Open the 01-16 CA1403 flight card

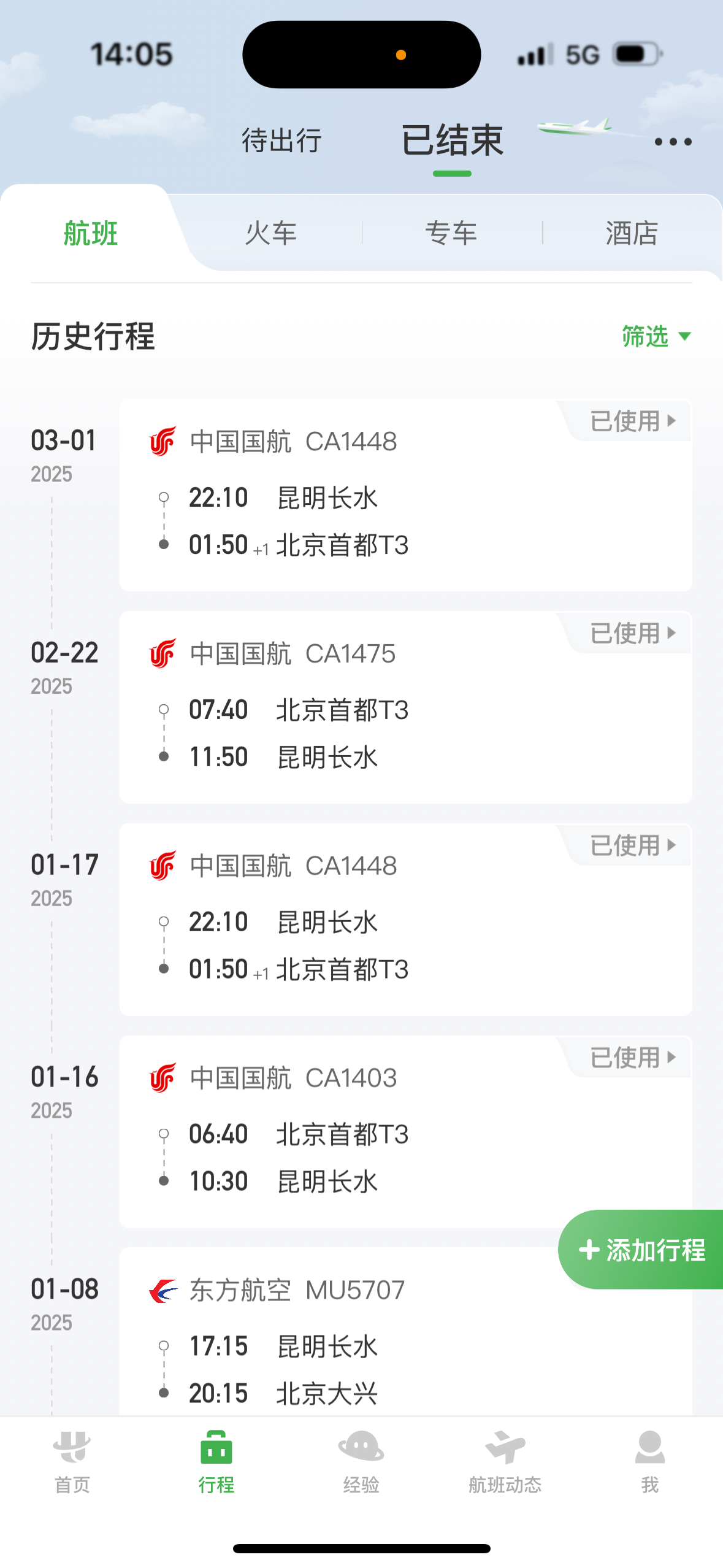coord(405,1132)
